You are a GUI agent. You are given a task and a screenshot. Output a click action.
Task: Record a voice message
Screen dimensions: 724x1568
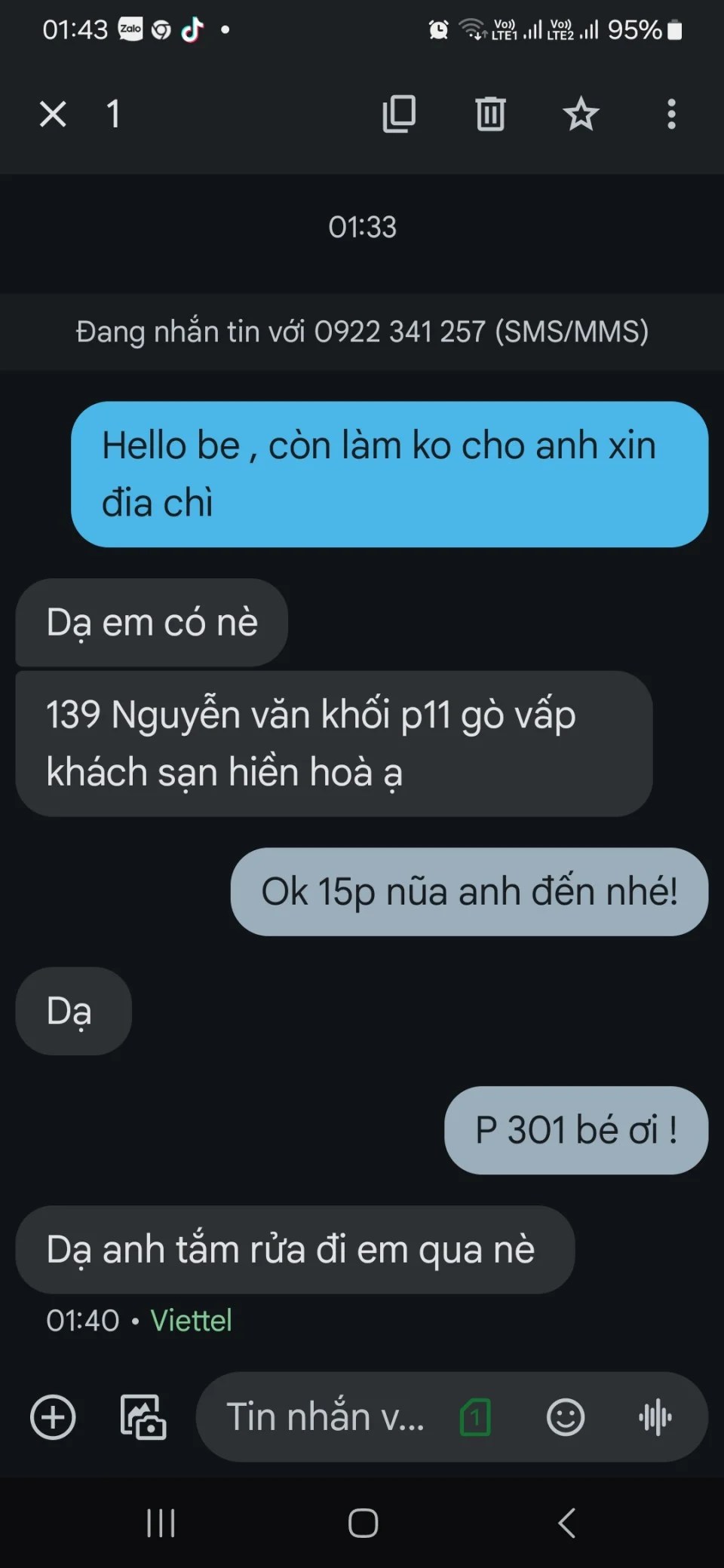655,1417
